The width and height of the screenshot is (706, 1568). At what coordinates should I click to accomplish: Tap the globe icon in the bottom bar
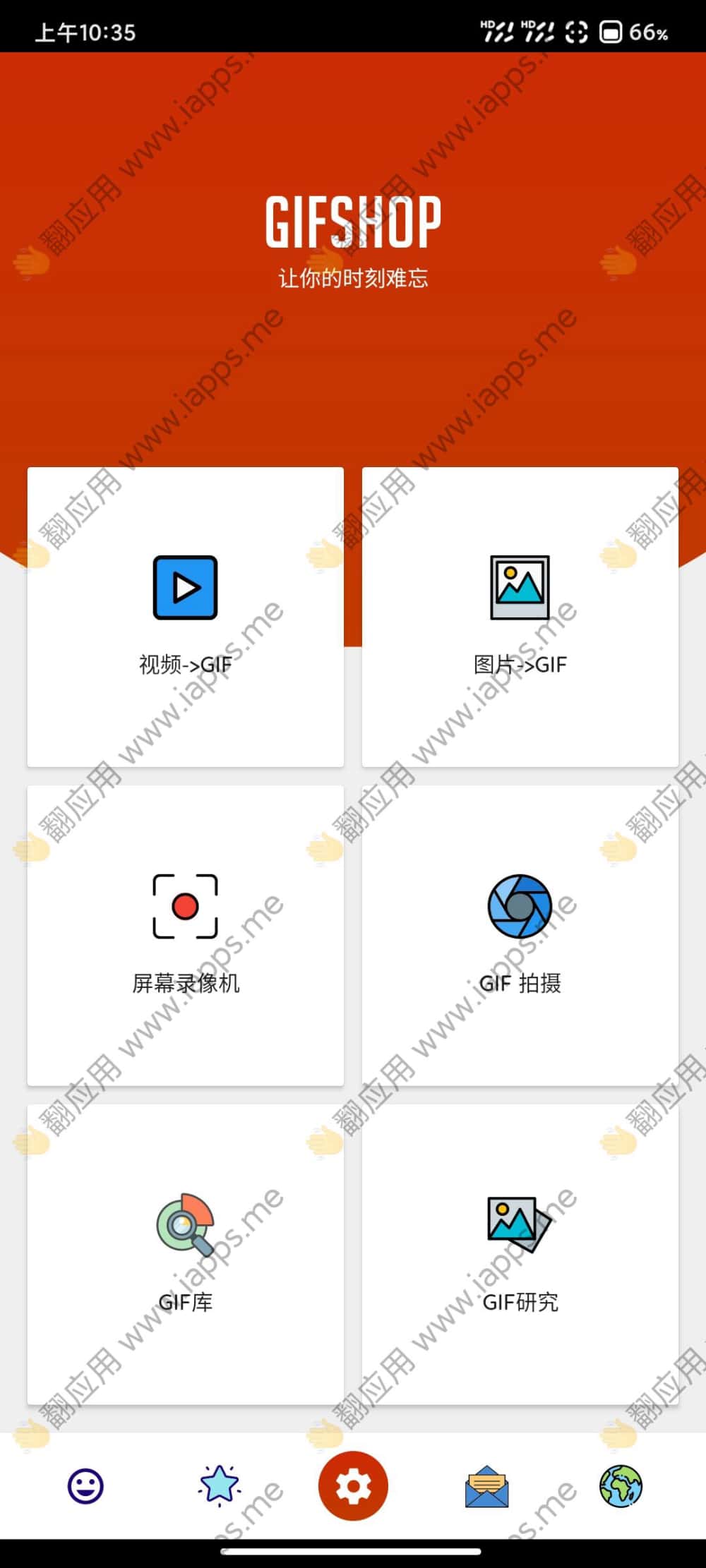click(x=621, y=1485)
